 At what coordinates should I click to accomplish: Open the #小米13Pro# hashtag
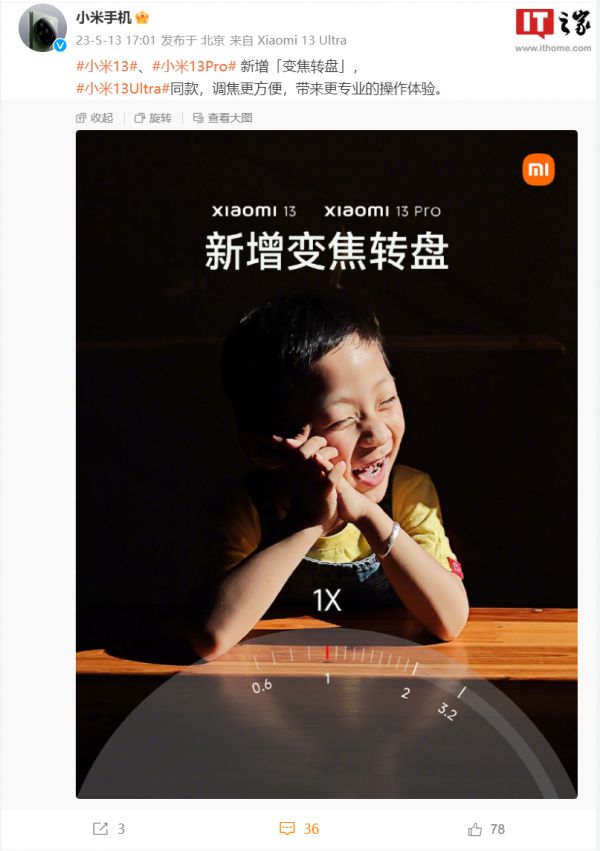click(194, 65)
